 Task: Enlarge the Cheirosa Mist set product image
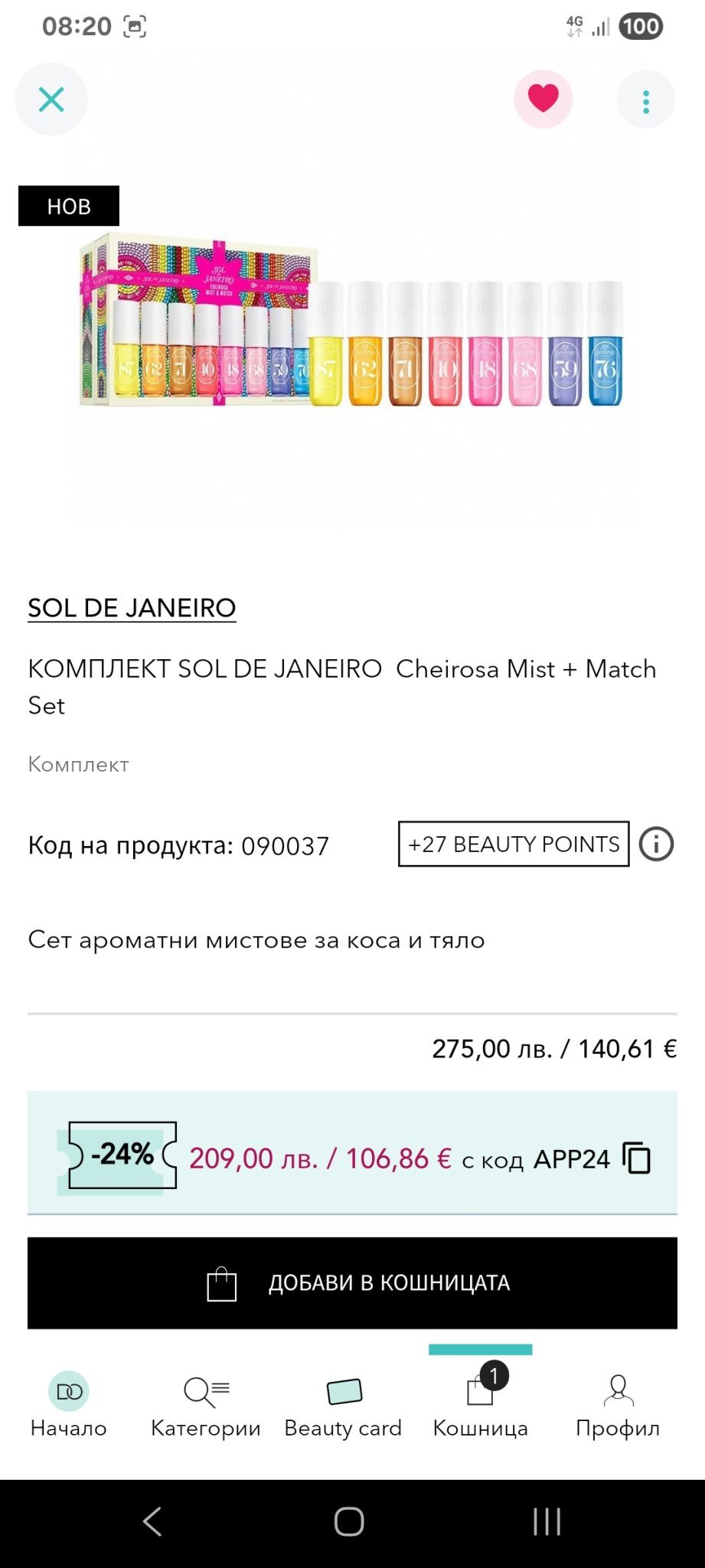click(352, 345)
